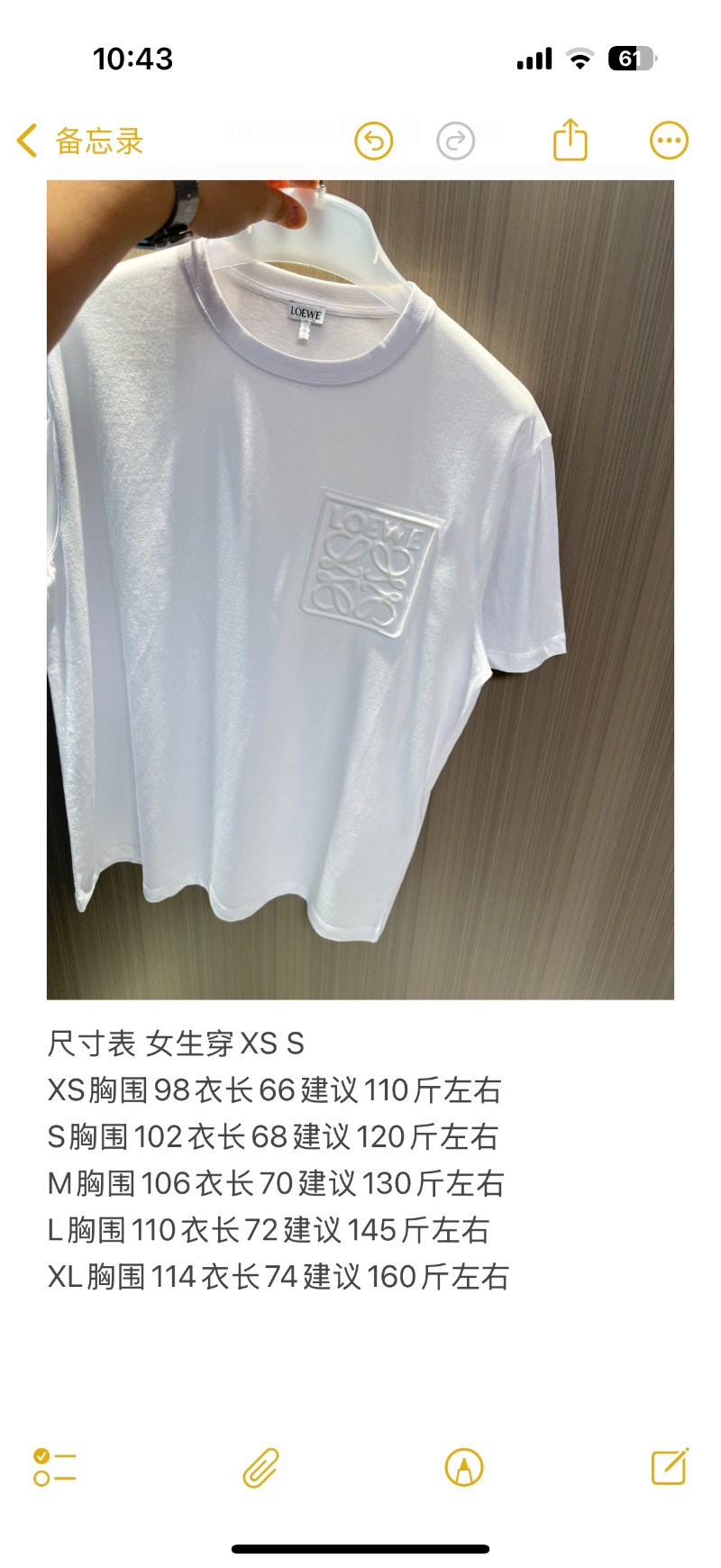Undo the last edit
This screenshot has width=721, height=1568.
click(373, 141)
